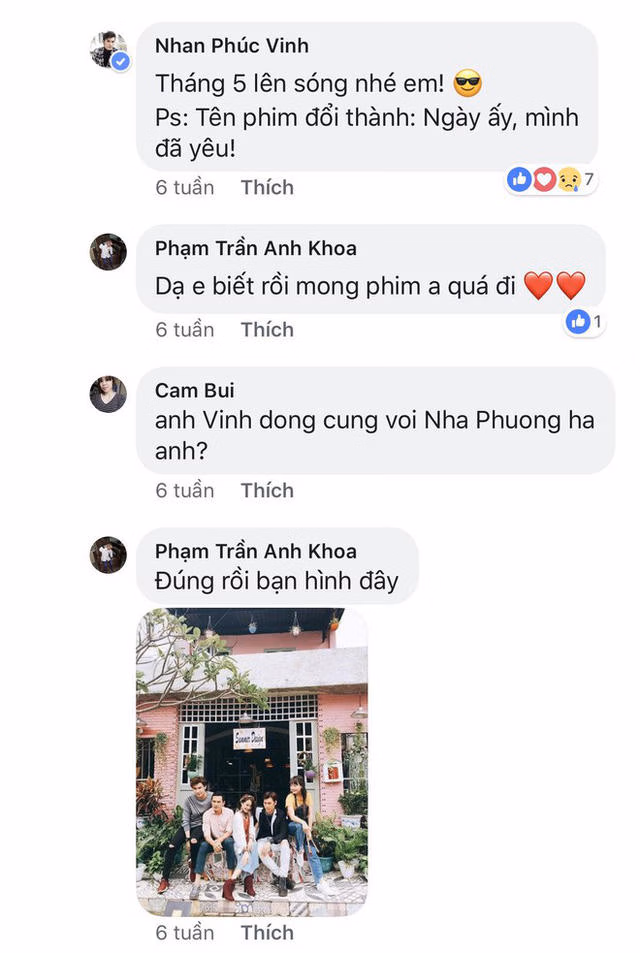The image size is (640, 953).
Task: Open Nhan Phúc Vinh's profile picture
Action: pyautogui.click(x=108, y=50)
